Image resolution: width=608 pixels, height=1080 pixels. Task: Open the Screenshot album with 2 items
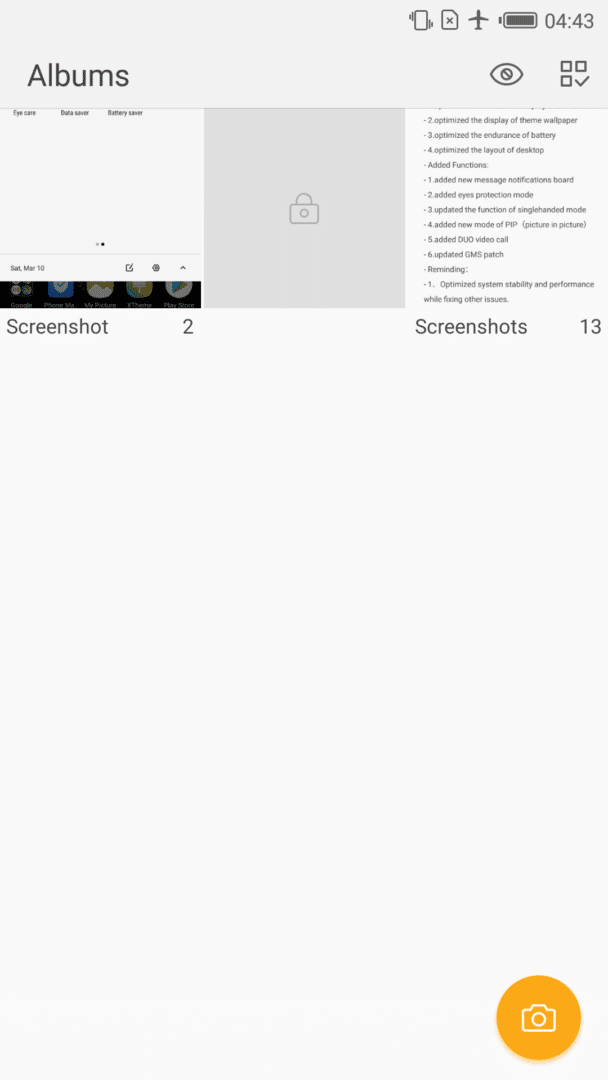pyautogui.click(x=100, y=208)
